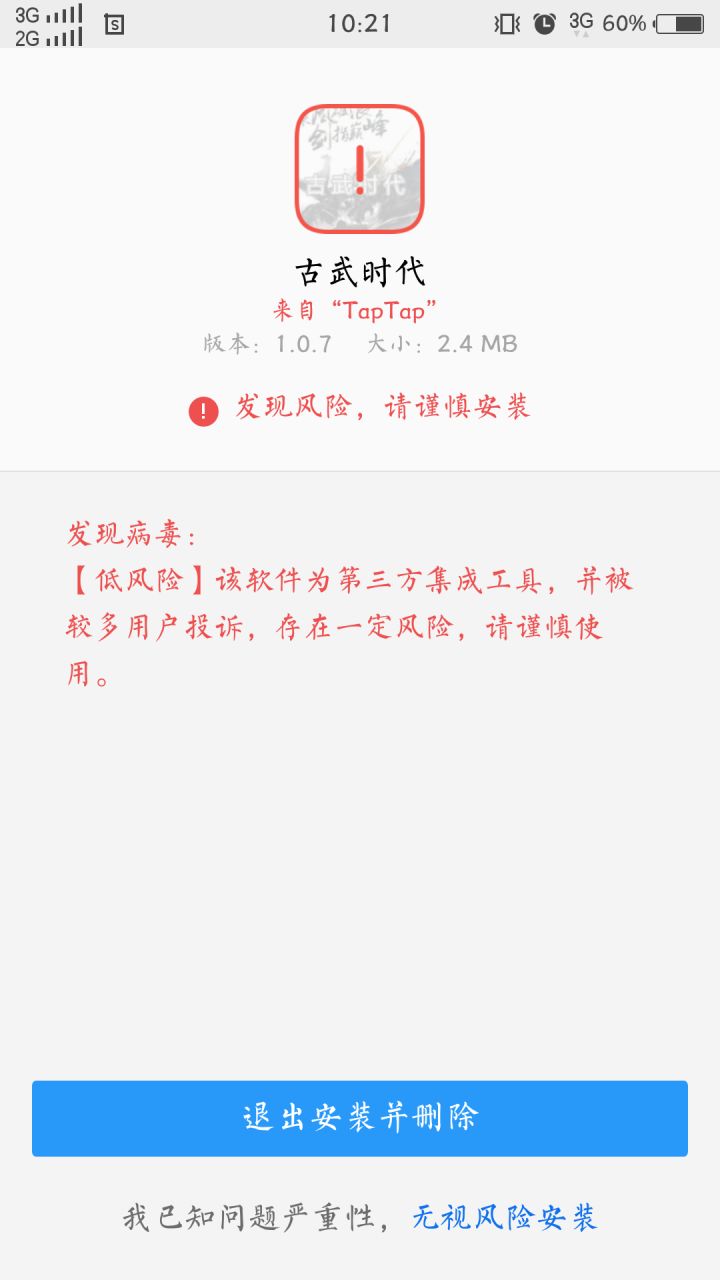
Task: Tap the 退出安装并删除 button
Action: coord(359,1118)
